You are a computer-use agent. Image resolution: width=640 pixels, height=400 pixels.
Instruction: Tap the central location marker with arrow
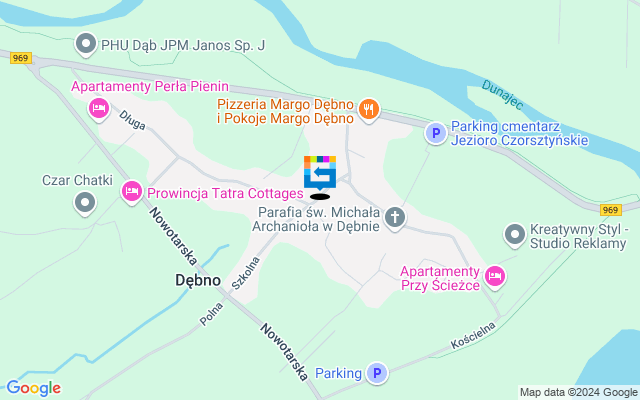320,175
